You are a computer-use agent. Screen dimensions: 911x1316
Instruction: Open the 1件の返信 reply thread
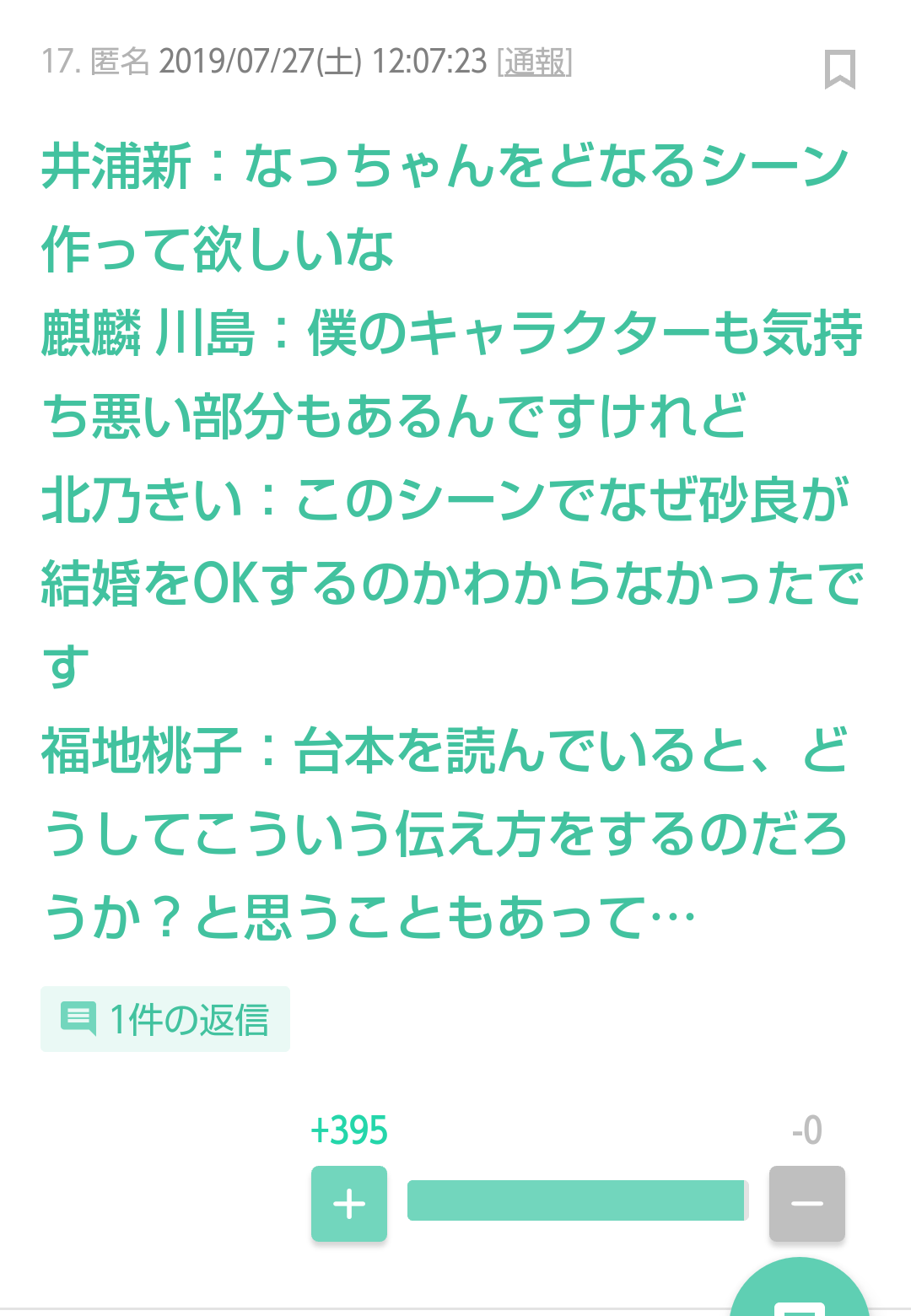pyautogui.click(x=165, y=1019)
